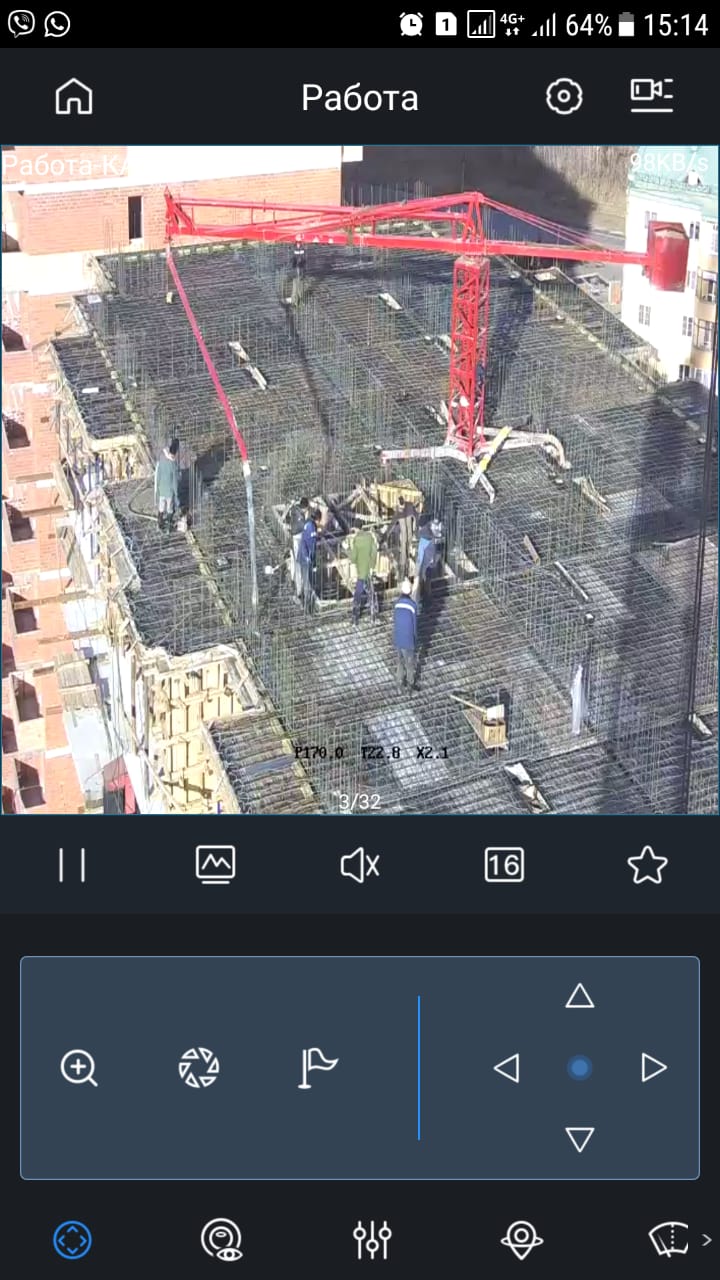This screenshot has height=1280, width=720.
Task: Pan the camera left
Action: (506, 1068)
